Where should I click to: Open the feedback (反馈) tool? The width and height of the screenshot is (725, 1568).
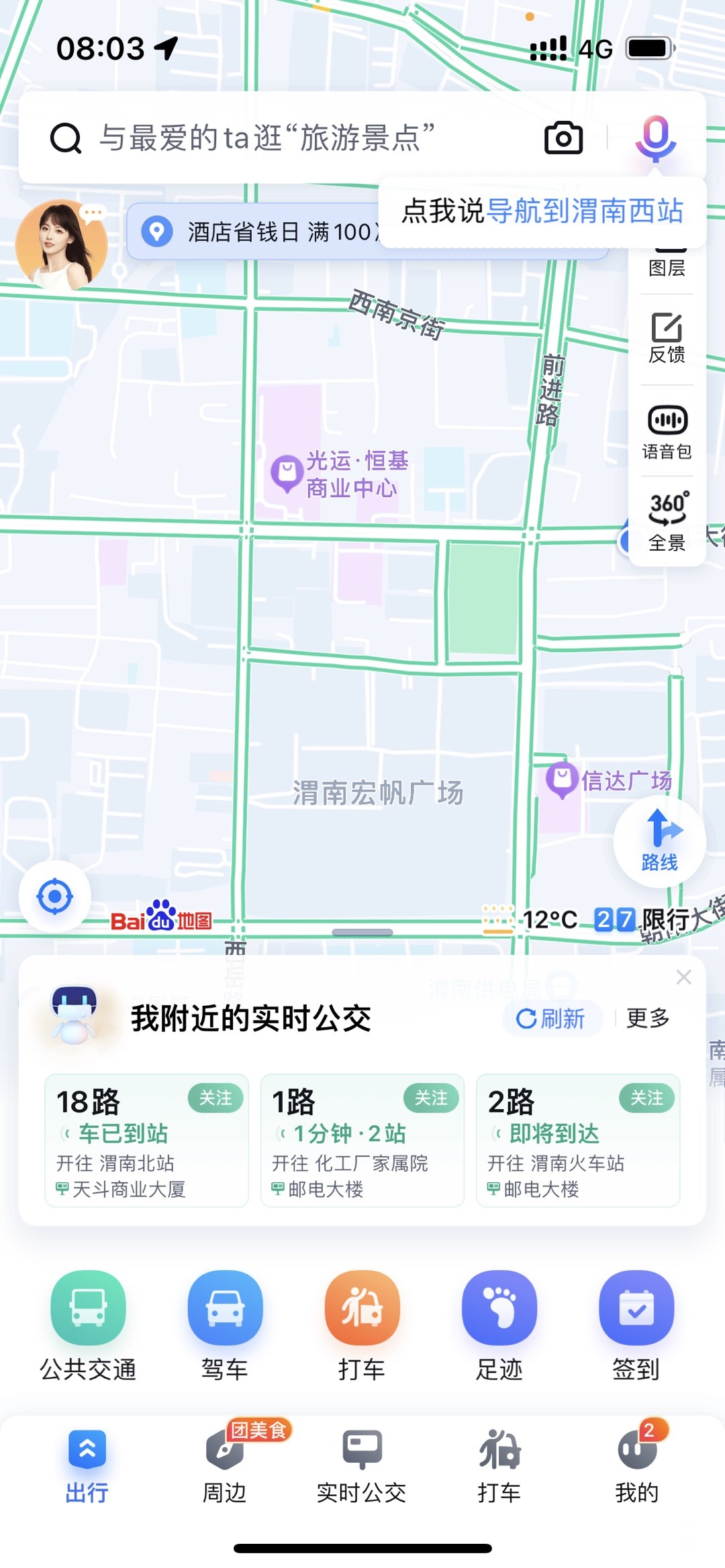tap(667, 338)
